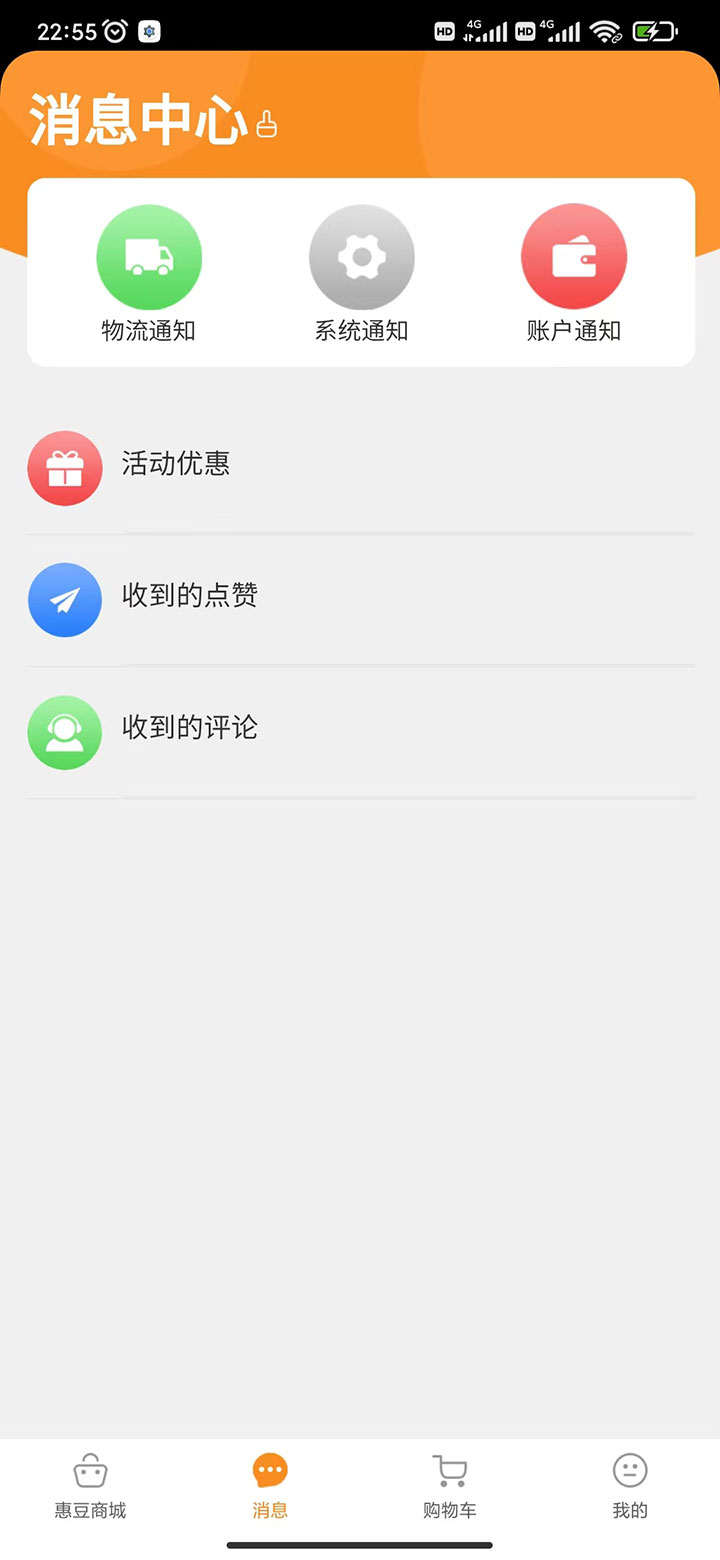
Task: Tap the clear-messages brush icon
Action: tap(266, 125)
